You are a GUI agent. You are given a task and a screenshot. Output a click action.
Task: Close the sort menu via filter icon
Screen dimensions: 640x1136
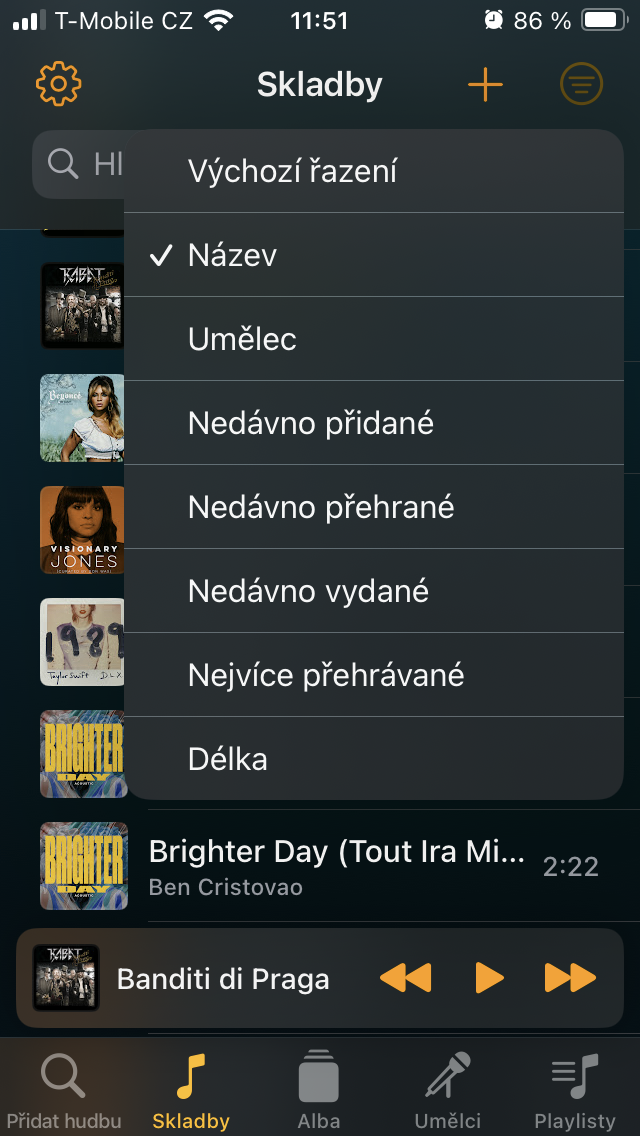pyautogui.click(x=581, y=85)
